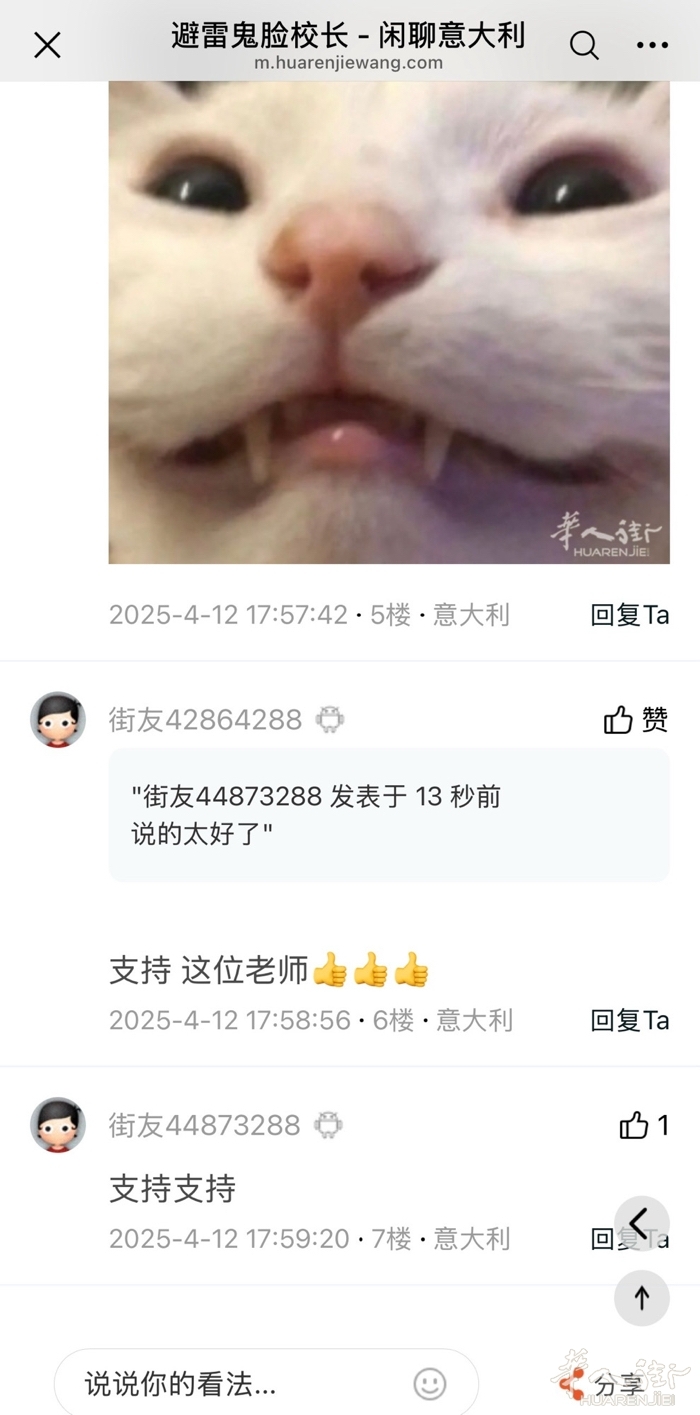
Task: Open the cat photo in 5楼
Action: pos(389,322)
